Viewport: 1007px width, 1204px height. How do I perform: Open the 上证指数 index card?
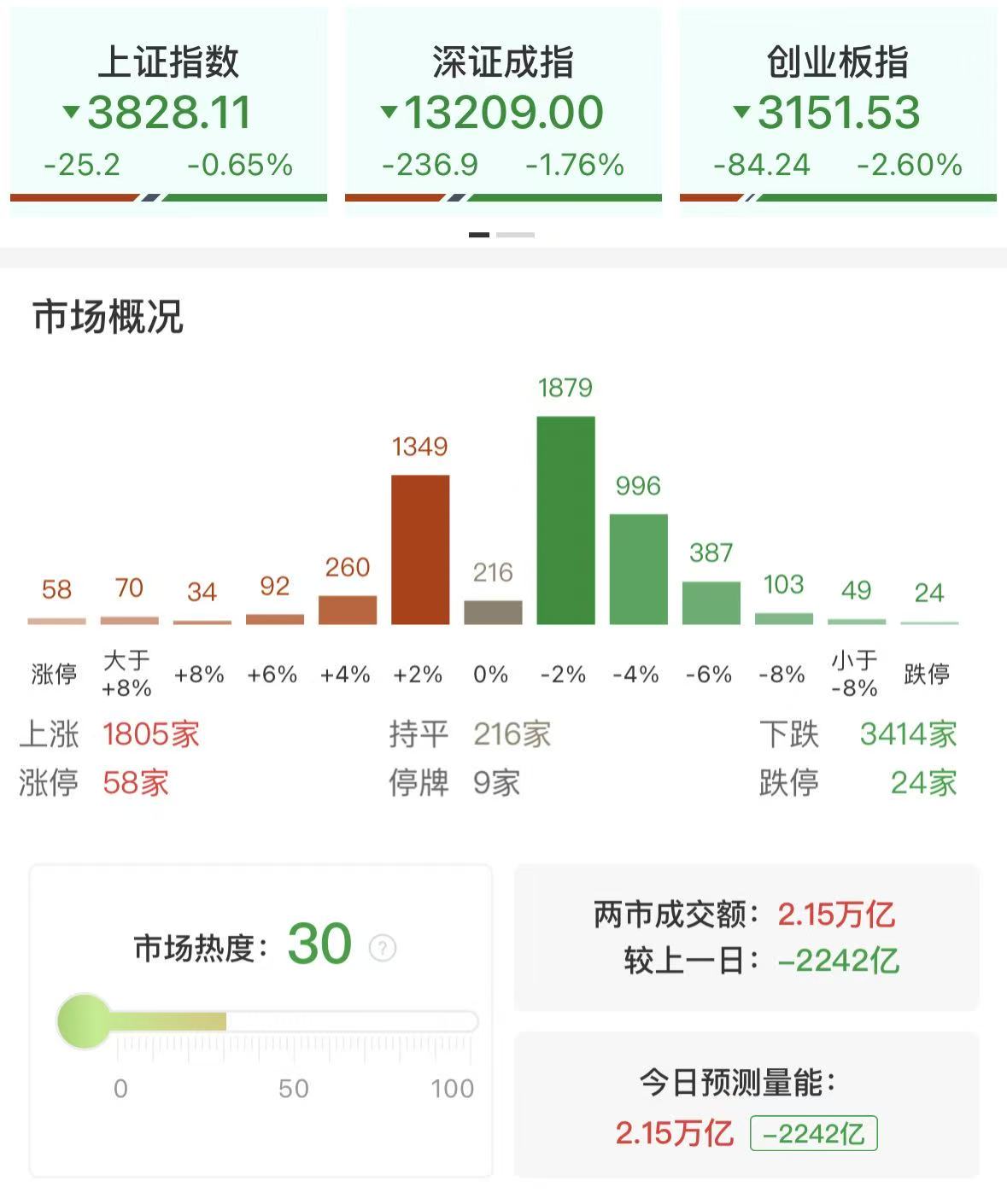[x=168, y=111]
